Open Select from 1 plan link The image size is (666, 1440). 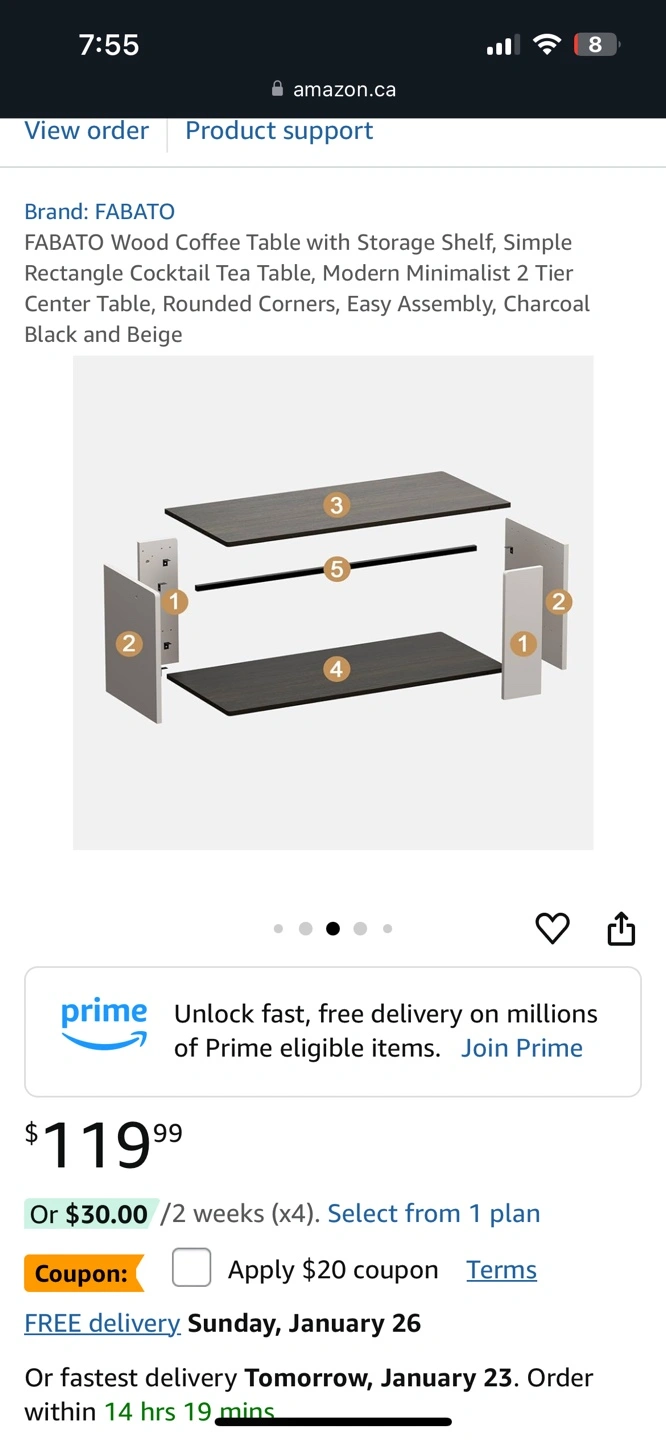tap(433, 1213)
